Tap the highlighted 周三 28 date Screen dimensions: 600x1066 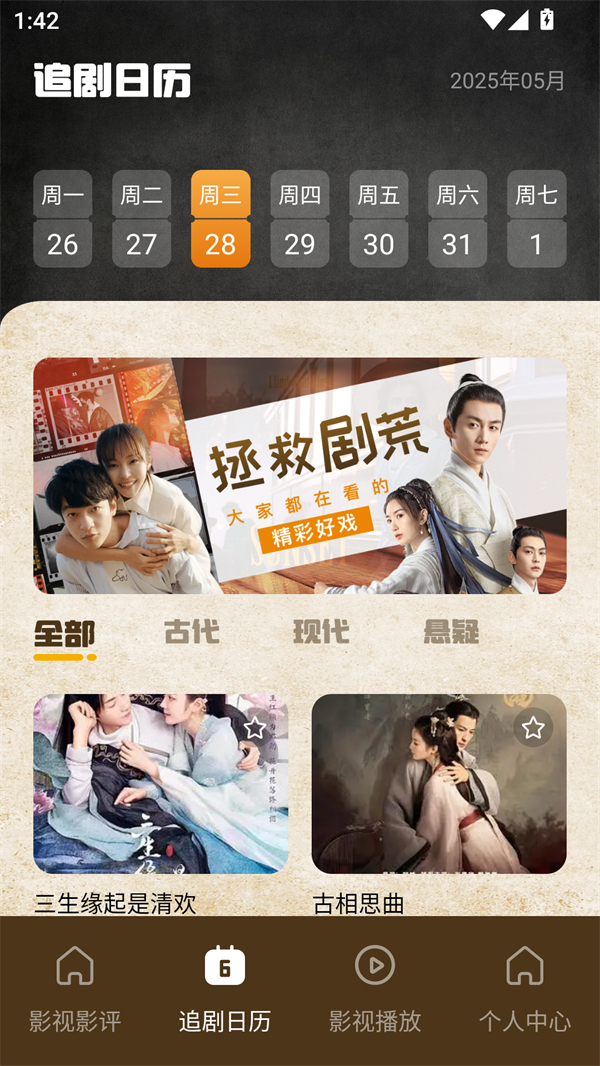pyautogui.click(x=220, y=220)
